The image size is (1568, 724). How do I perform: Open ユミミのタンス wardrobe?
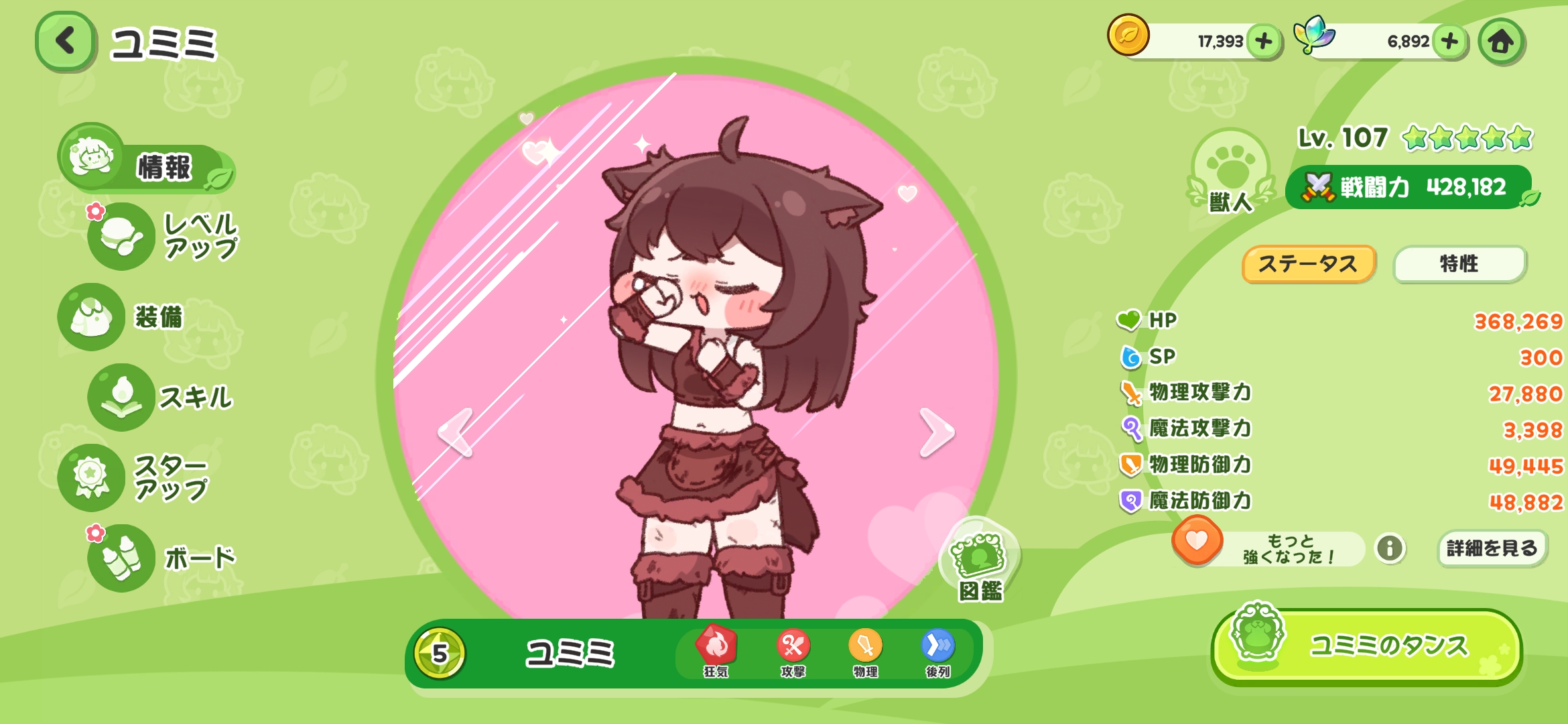tap(1367, 647)
